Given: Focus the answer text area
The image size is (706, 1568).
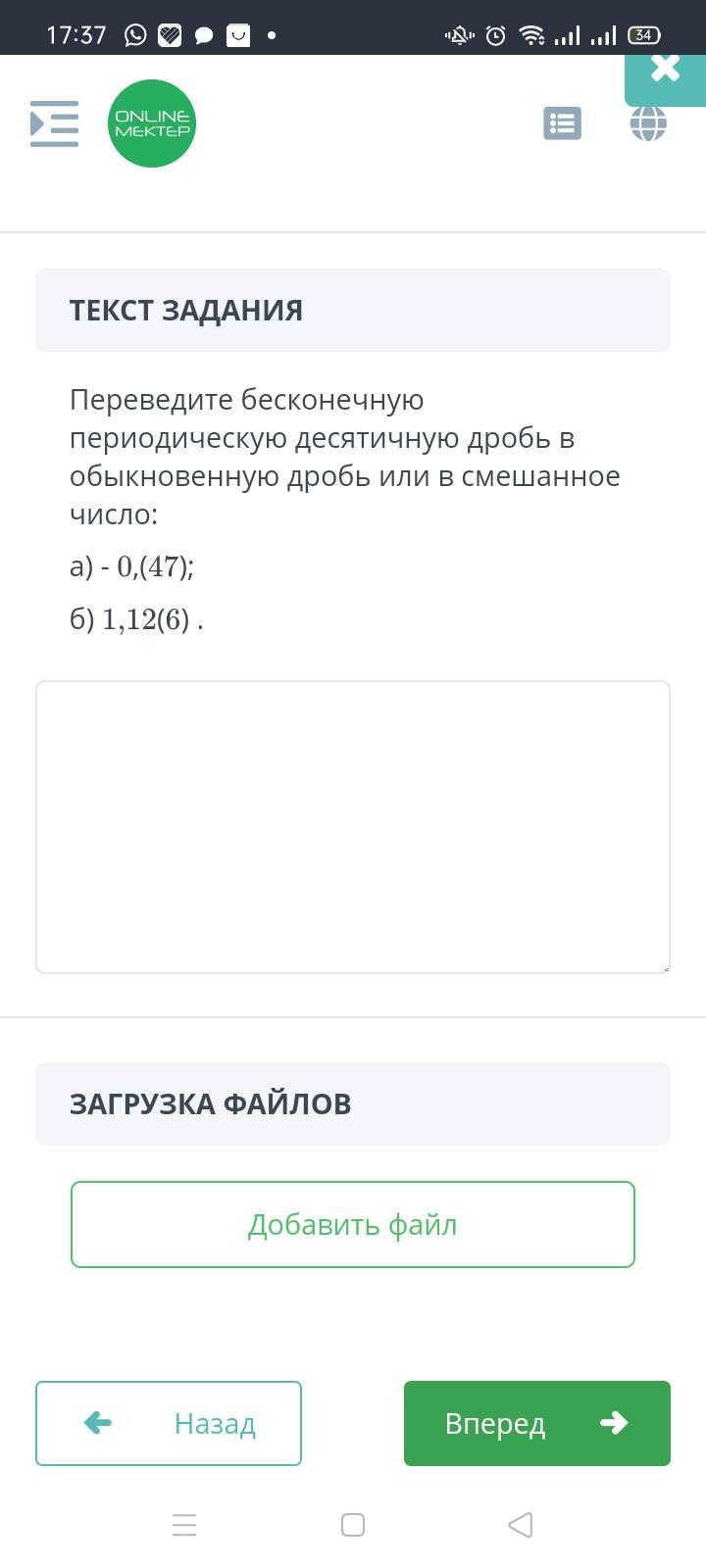Looking at the screenshot, I should pyautogui.click(x=353, y=827).
